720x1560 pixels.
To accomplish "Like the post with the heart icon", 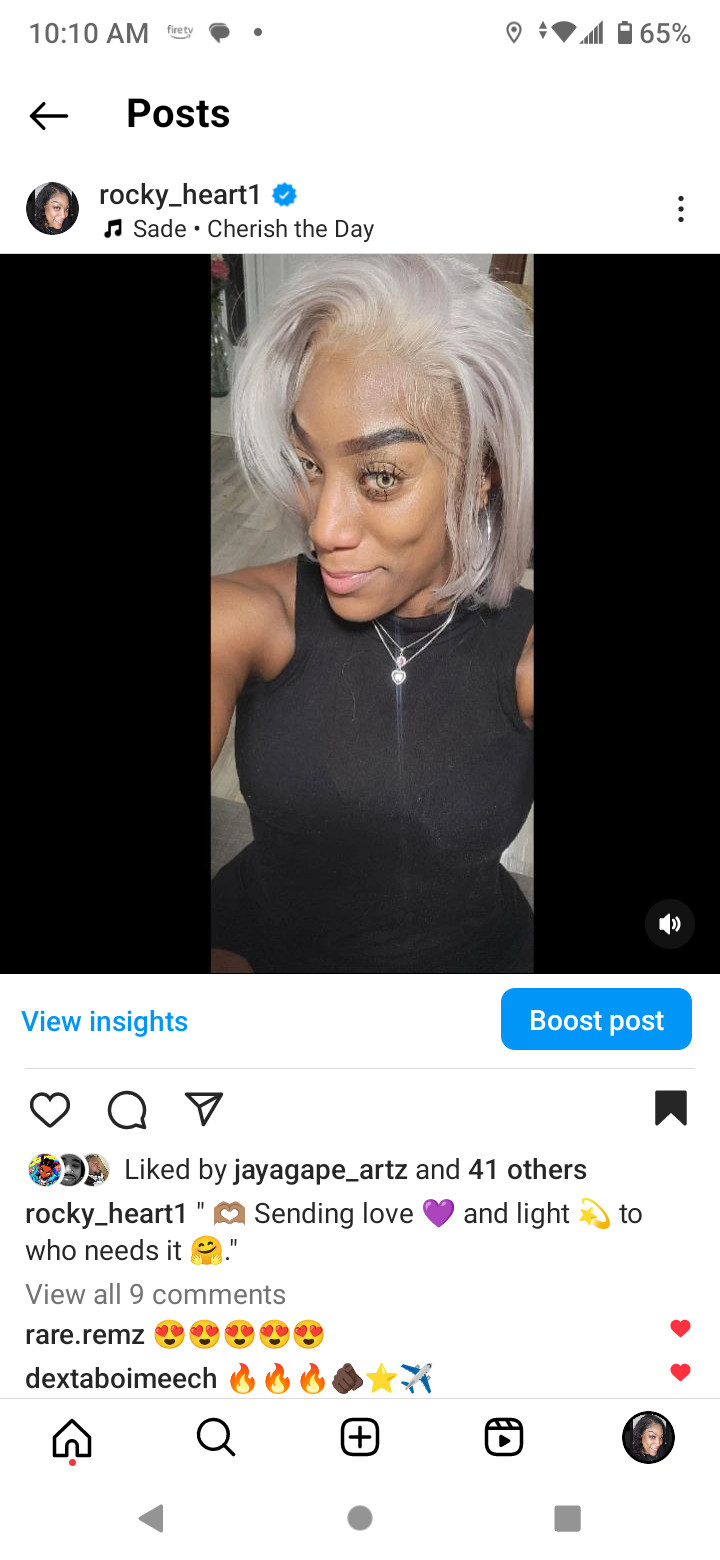I will (x=50, y=1109).
